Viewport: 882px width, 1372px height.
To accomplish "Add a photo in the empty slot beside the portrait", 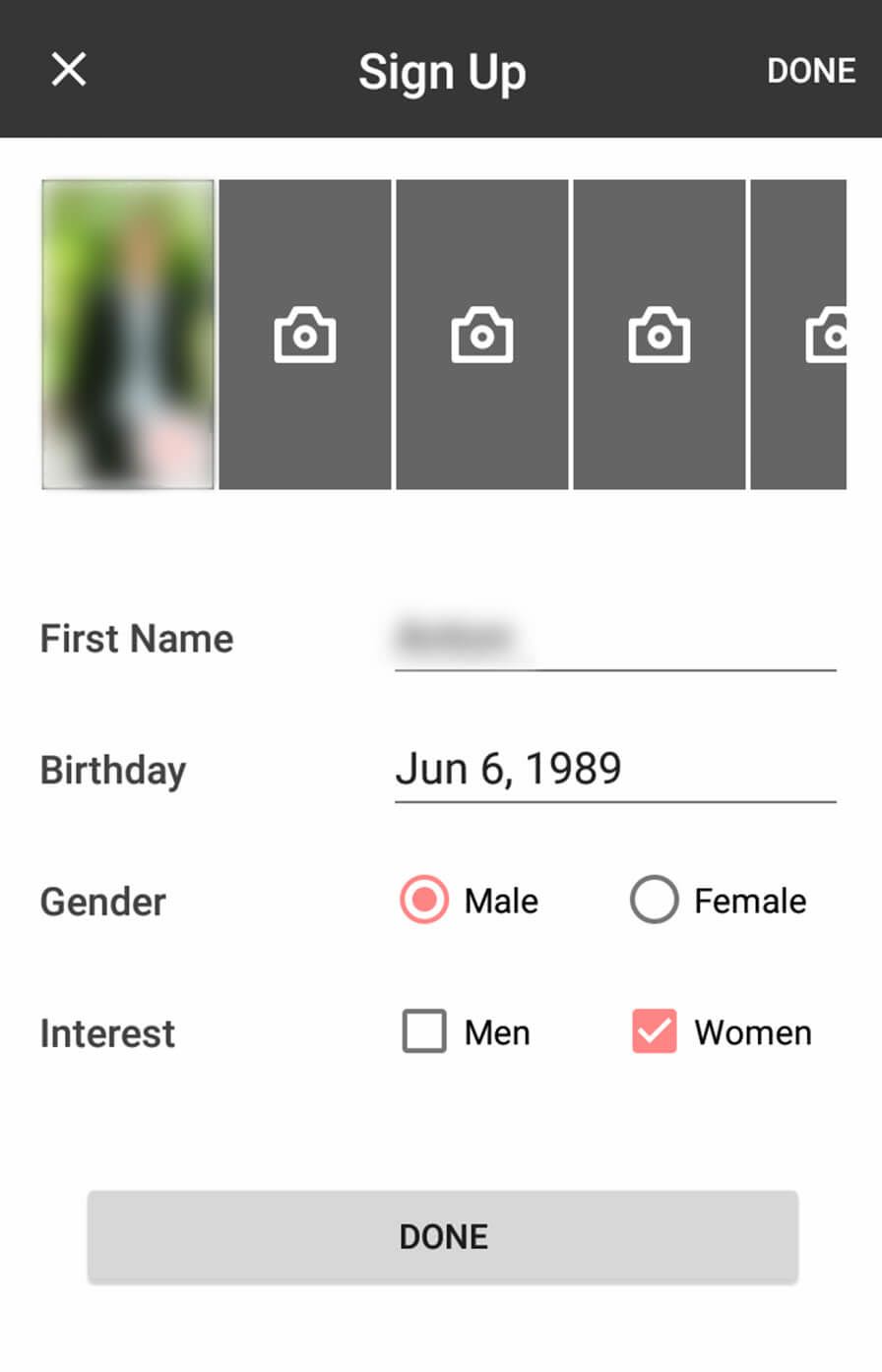I will (x=304, y=334).
